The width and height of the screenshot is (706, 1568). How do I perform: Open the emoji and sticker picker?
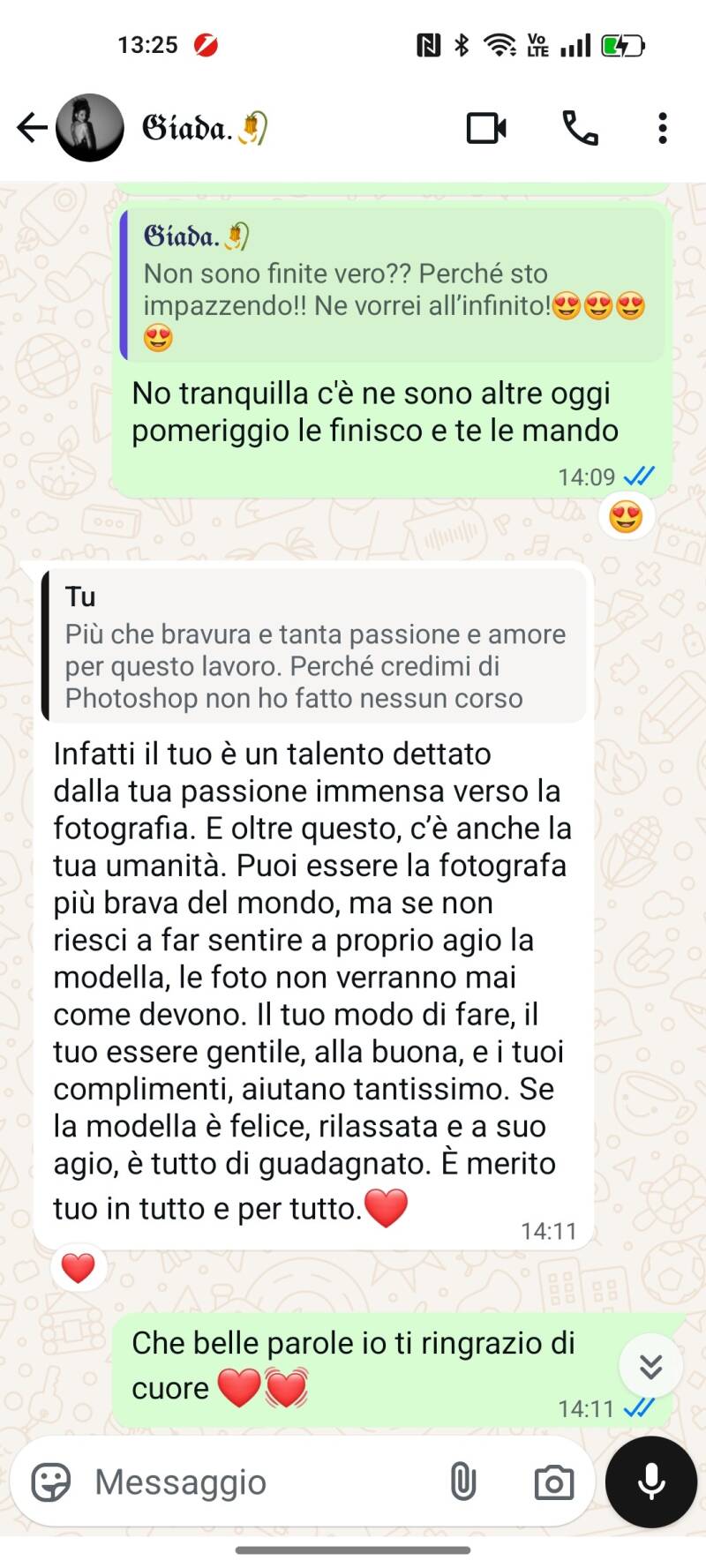click(x=51, y=1482)
